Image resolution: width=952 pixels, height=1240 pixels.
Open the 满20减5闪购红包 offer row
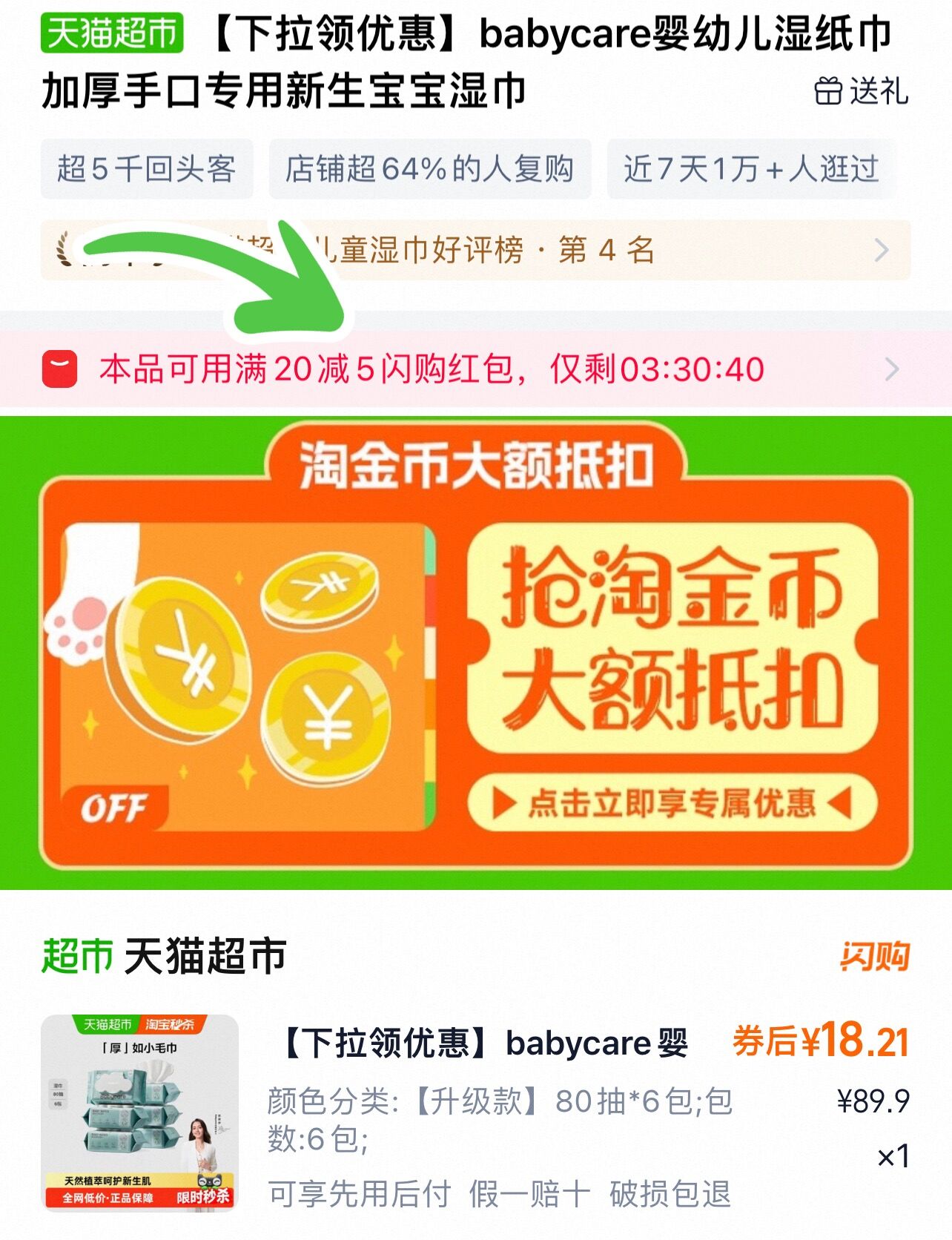[475, 369]
